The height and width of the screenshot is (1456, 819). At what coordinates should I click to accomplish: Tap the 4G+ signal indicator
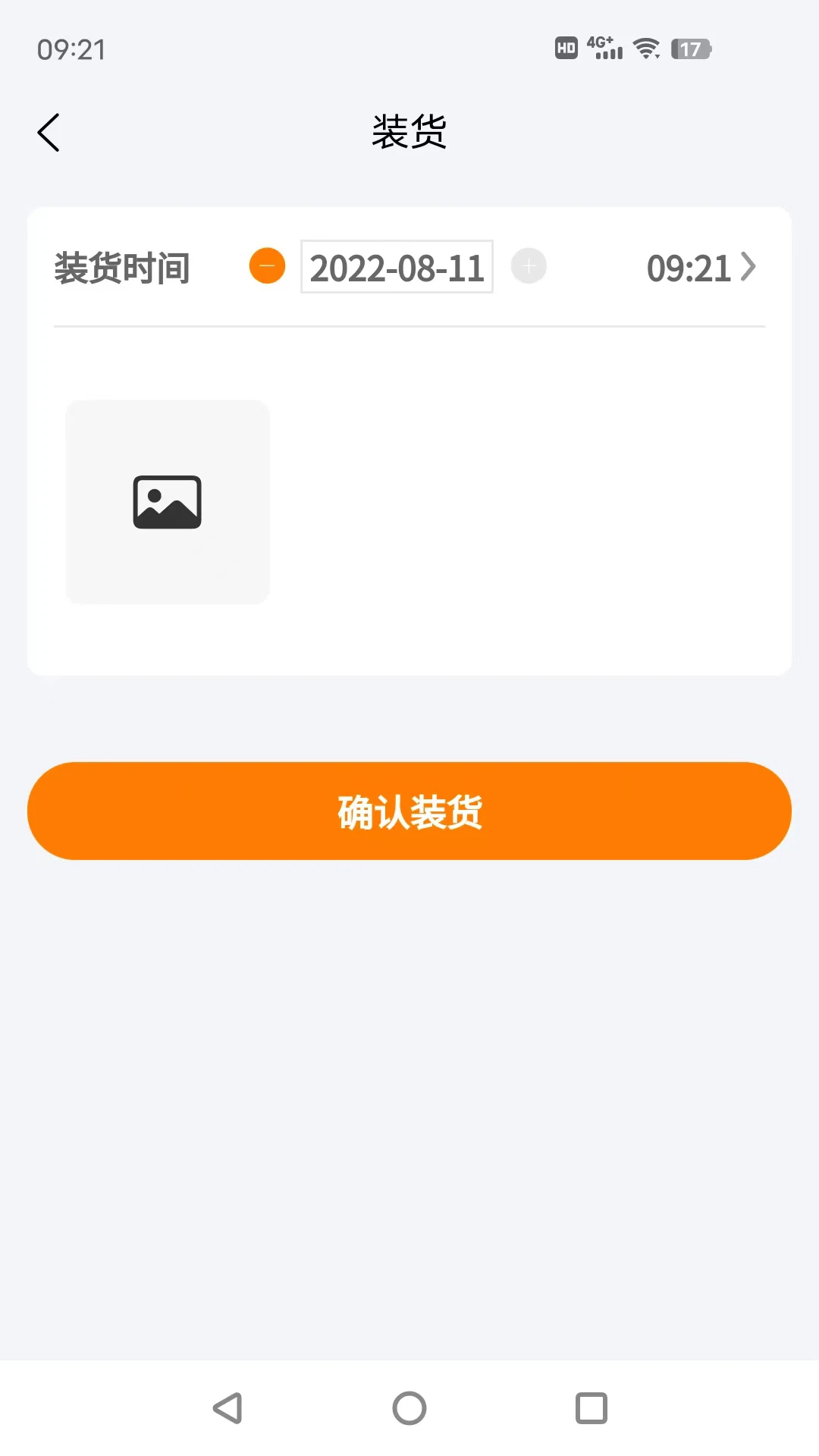[x=601, y=48]
